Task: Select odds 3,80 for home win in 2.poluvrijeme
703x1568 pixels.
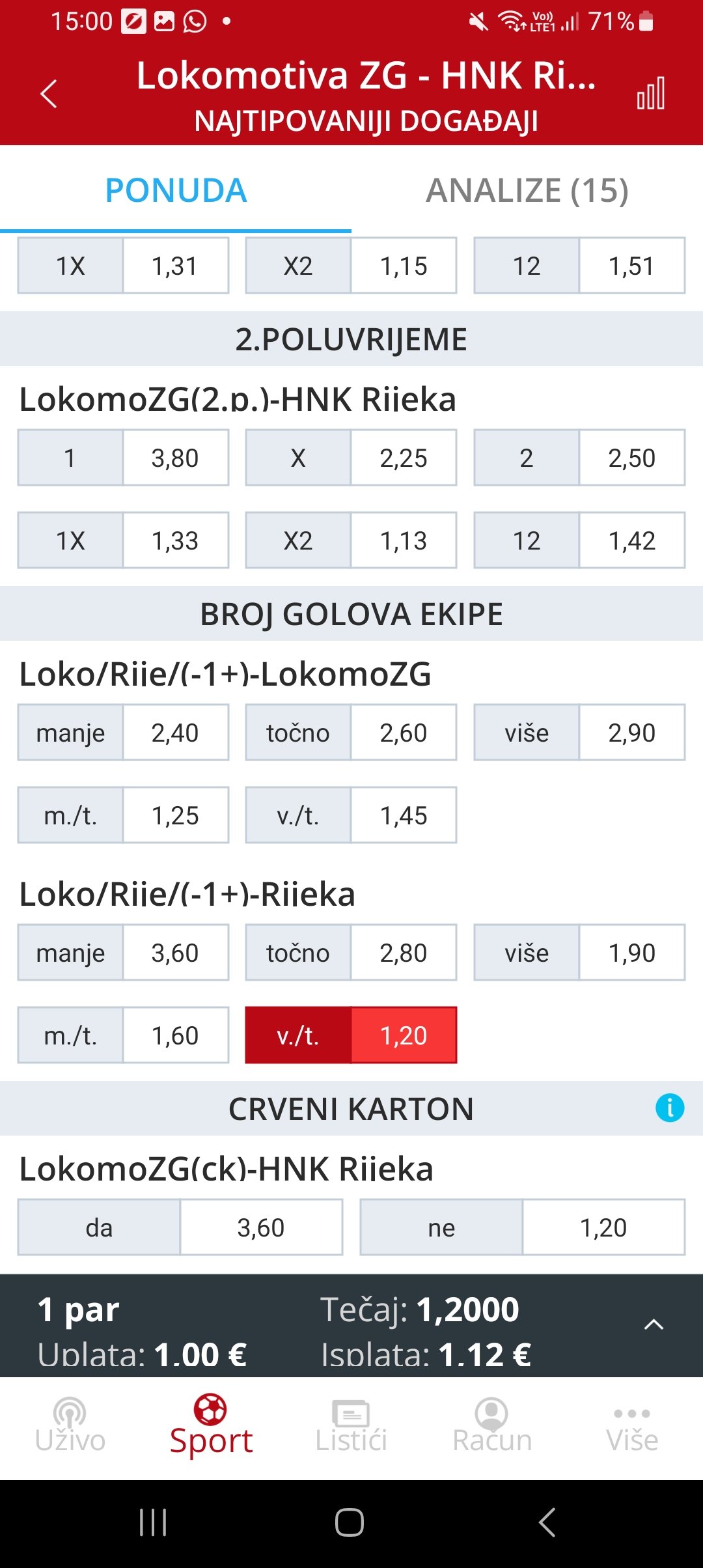Action: tap(123, 458)
